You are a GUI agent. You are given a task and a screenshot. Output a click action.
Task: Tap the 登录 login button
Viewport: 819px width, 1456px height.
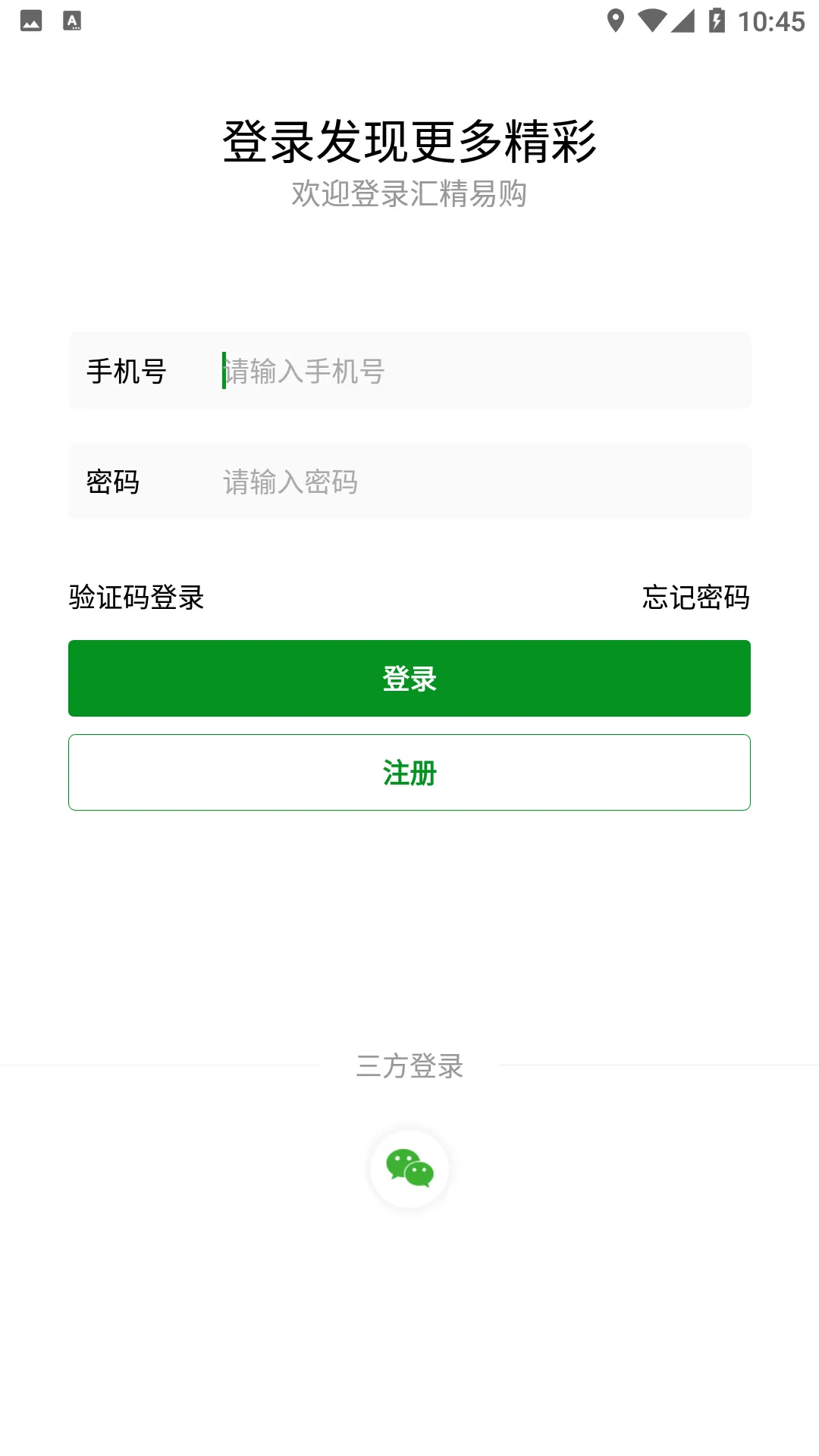click(x=409, y=677)
